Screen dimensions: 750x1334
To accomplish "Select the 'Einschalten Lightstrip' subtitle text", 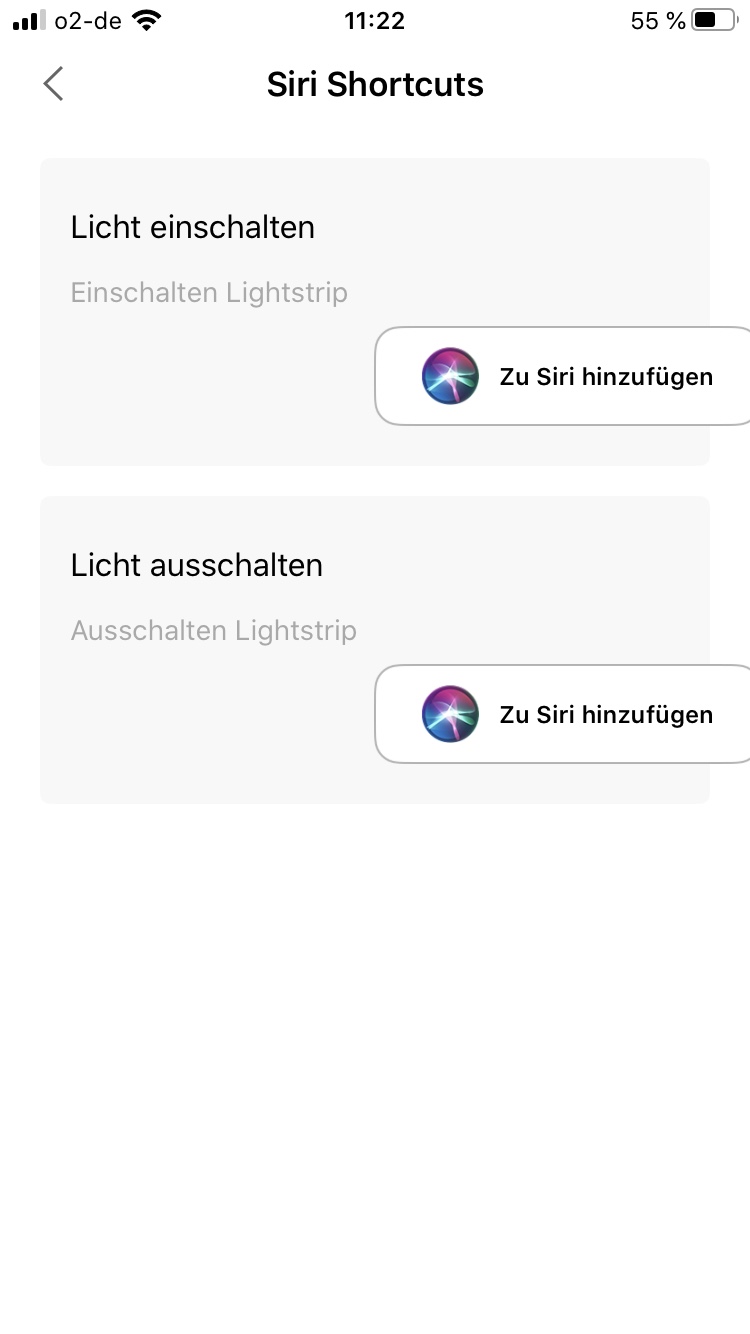I will [x=208, y=292].
